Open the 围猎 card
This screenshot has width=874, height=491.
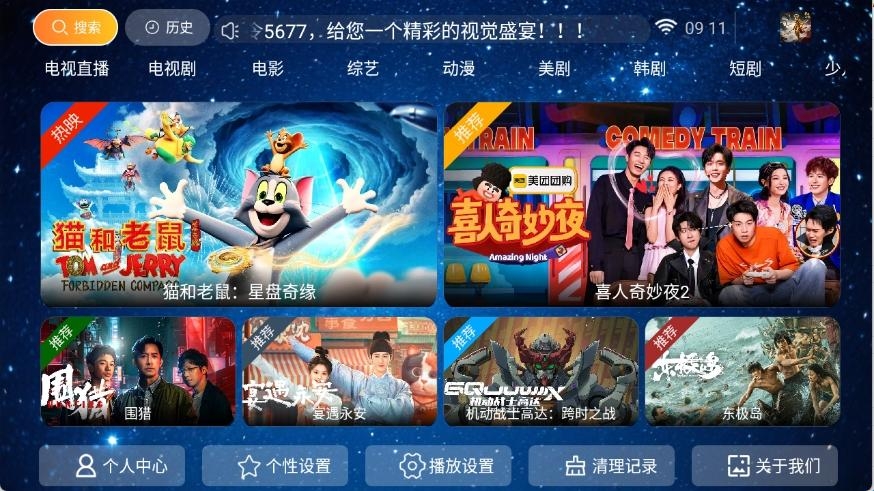tap(138, 372)
